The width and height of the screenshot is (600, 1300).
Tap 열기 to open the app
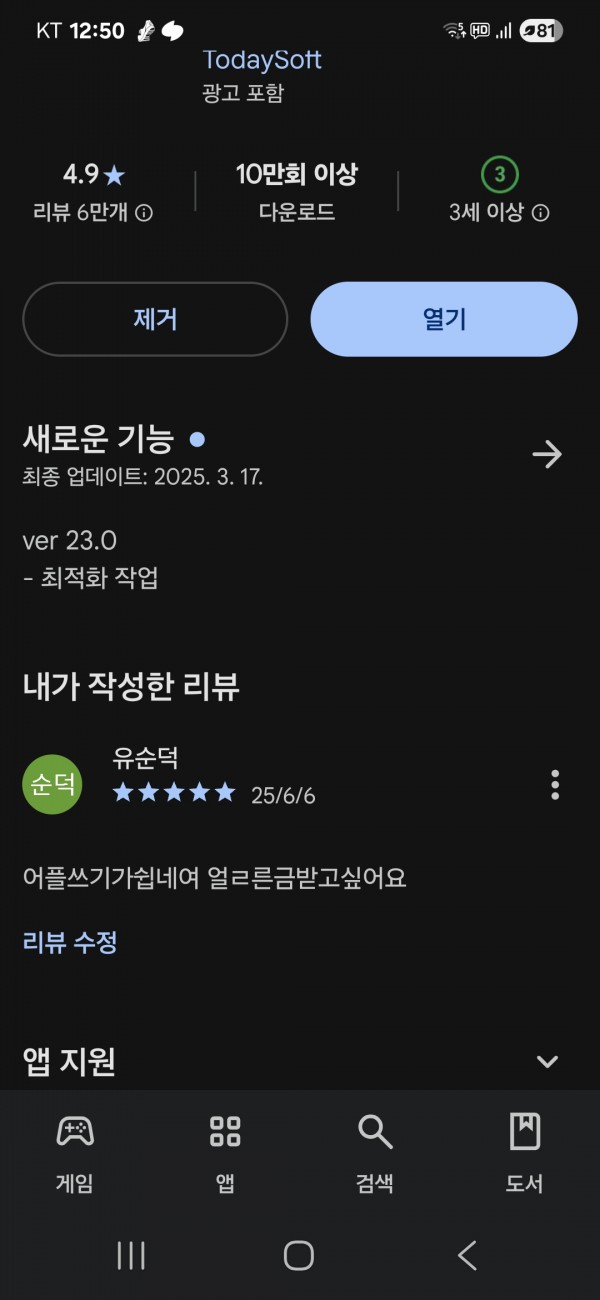(444, 319)
